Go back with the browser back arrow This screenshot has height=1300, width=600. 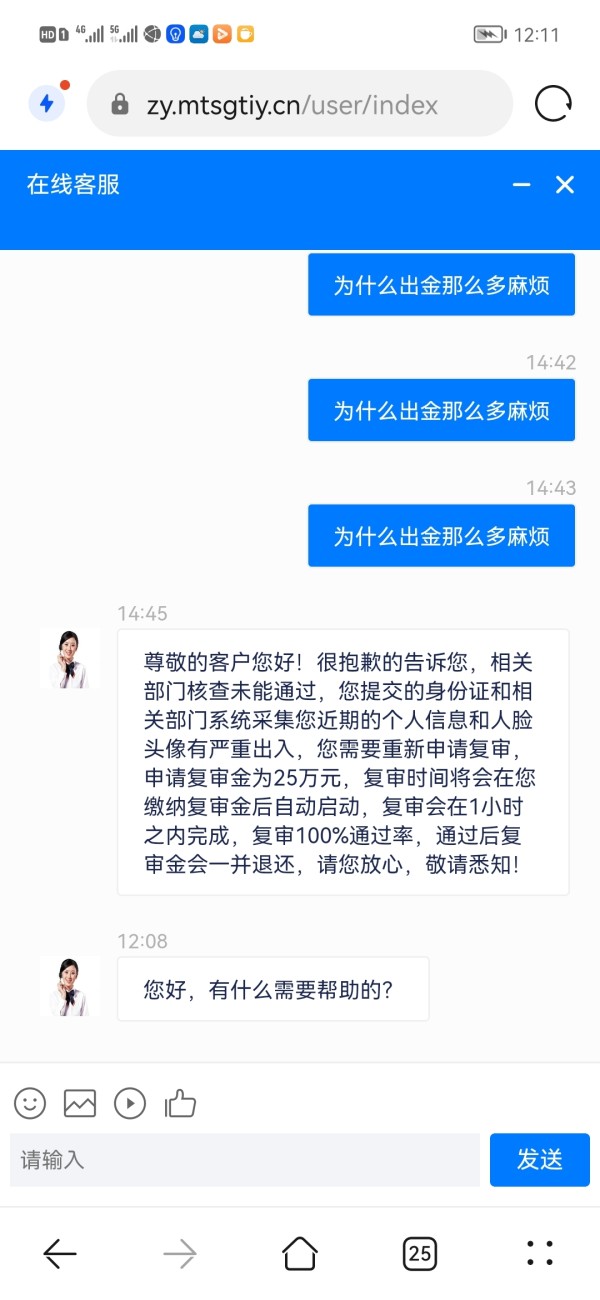coord(60,1253)
